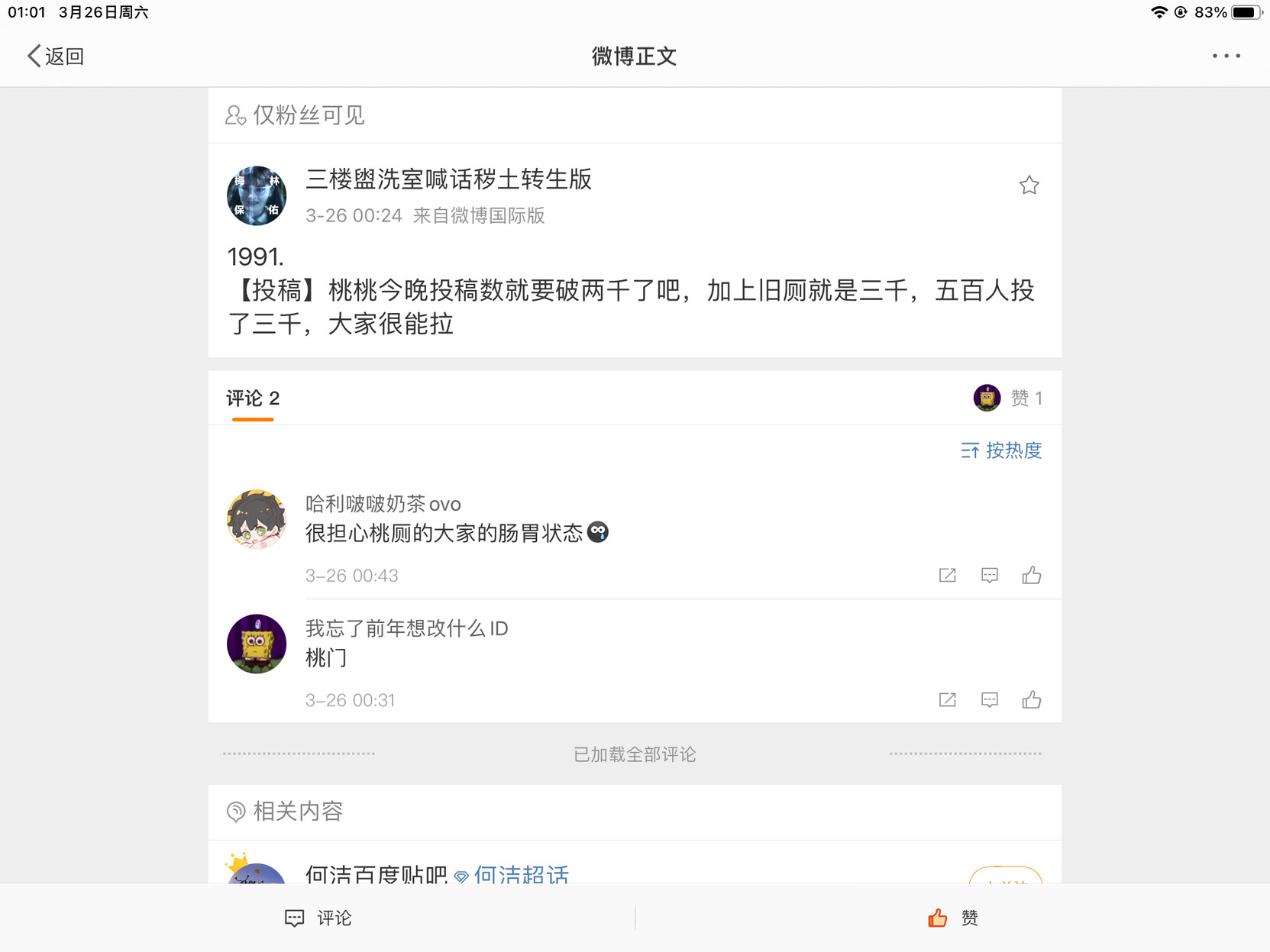Open the post author's profile avatar
Image resolution: width=1270 pixels, height=952 pixels.
257,195
